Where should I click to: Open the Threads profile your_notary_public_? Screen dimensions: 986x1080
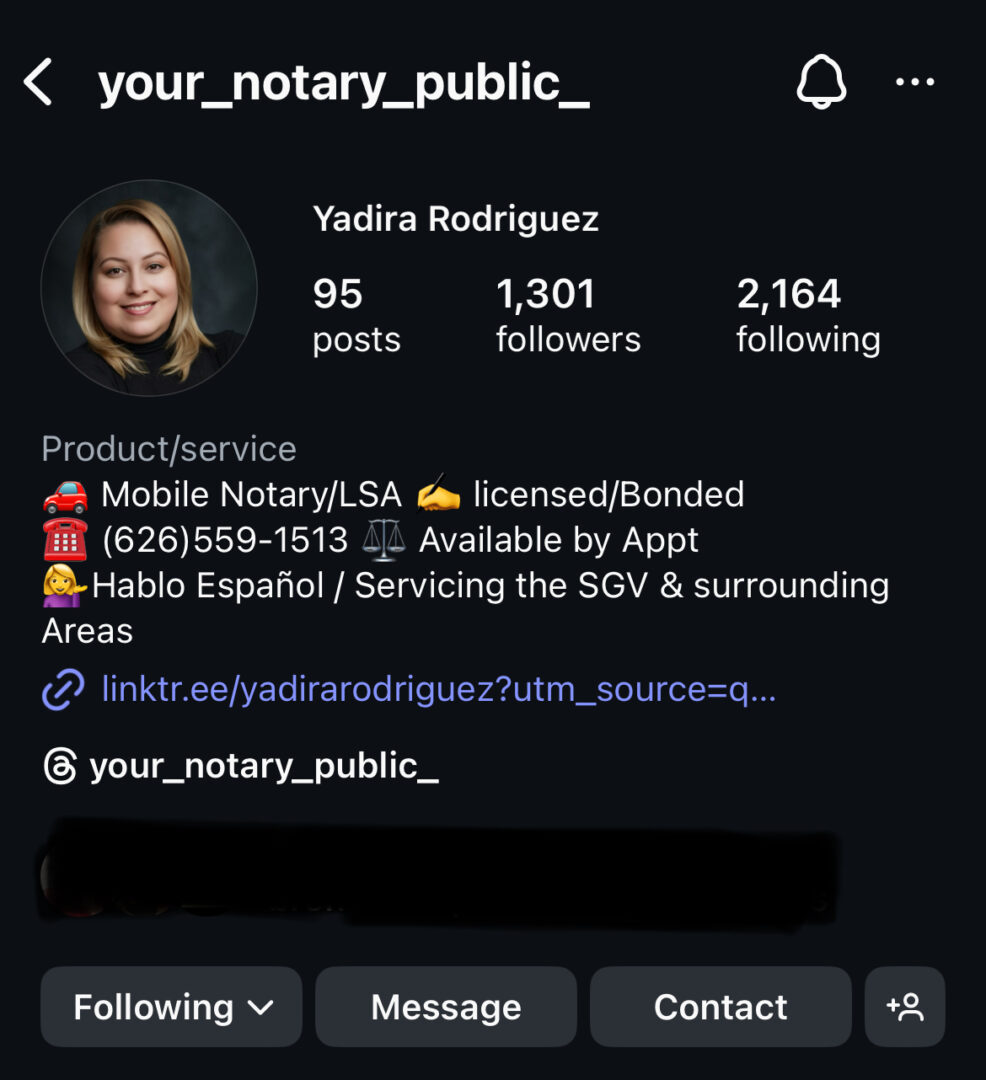pyautogui.click(x=263, y=766)
